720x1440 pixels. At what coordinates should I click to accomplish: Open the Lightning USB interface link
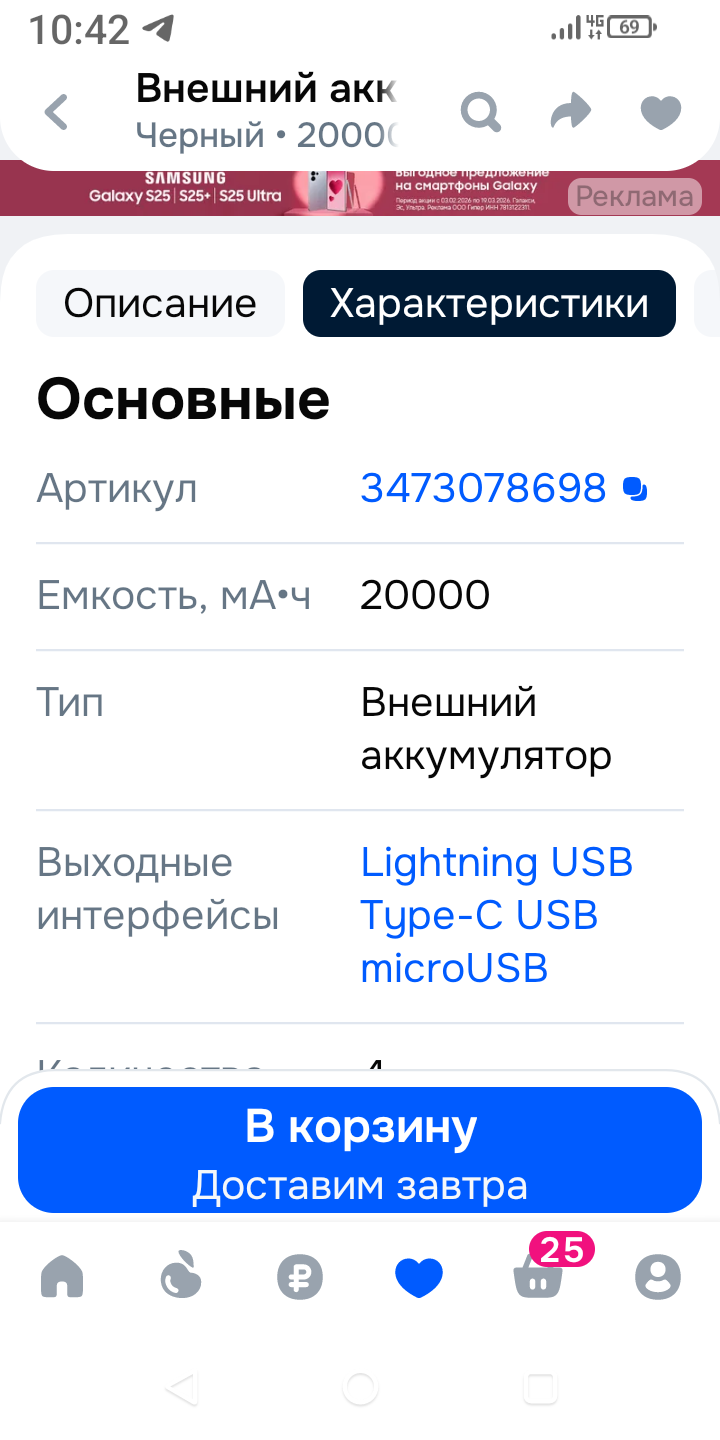click(x=496, y=862)
